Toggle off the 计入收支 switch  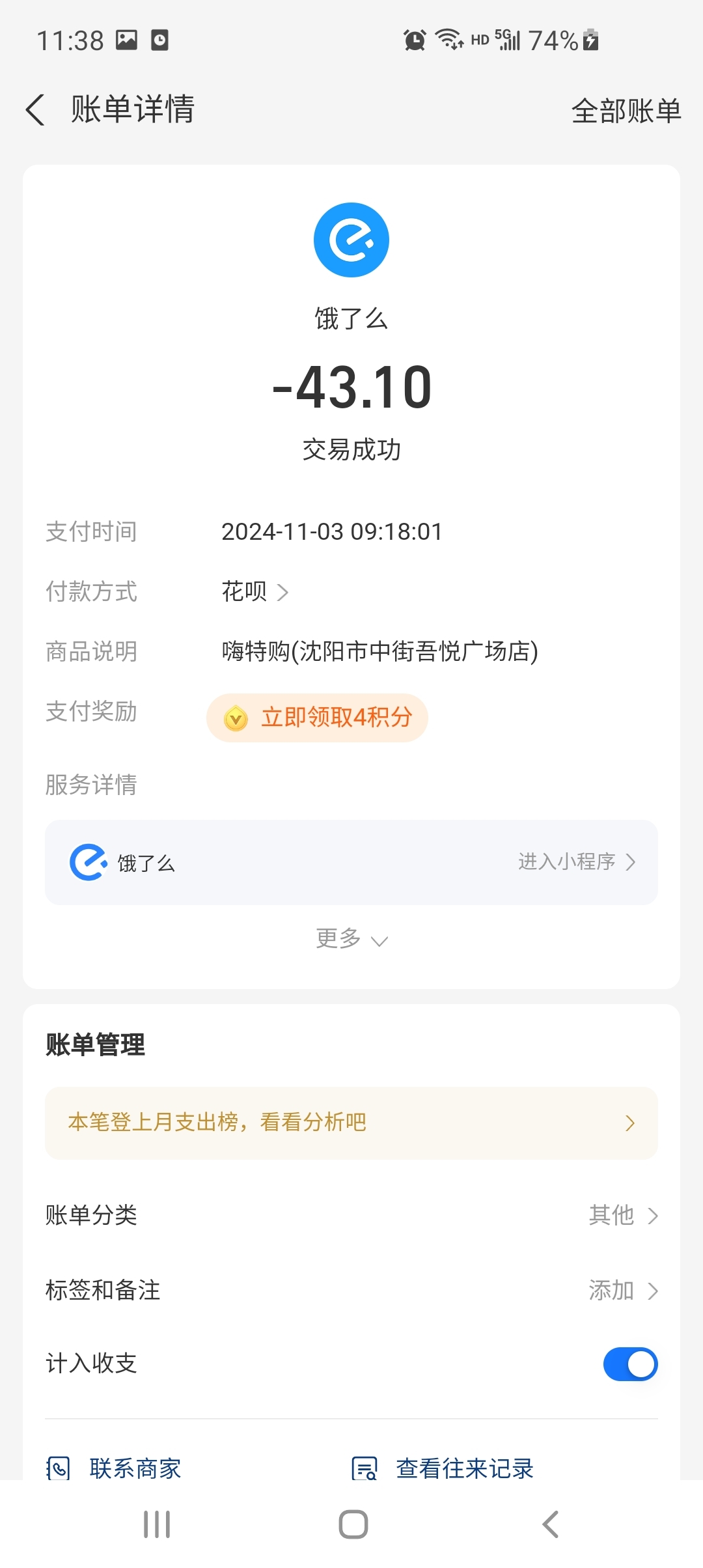click(630, 1364)
